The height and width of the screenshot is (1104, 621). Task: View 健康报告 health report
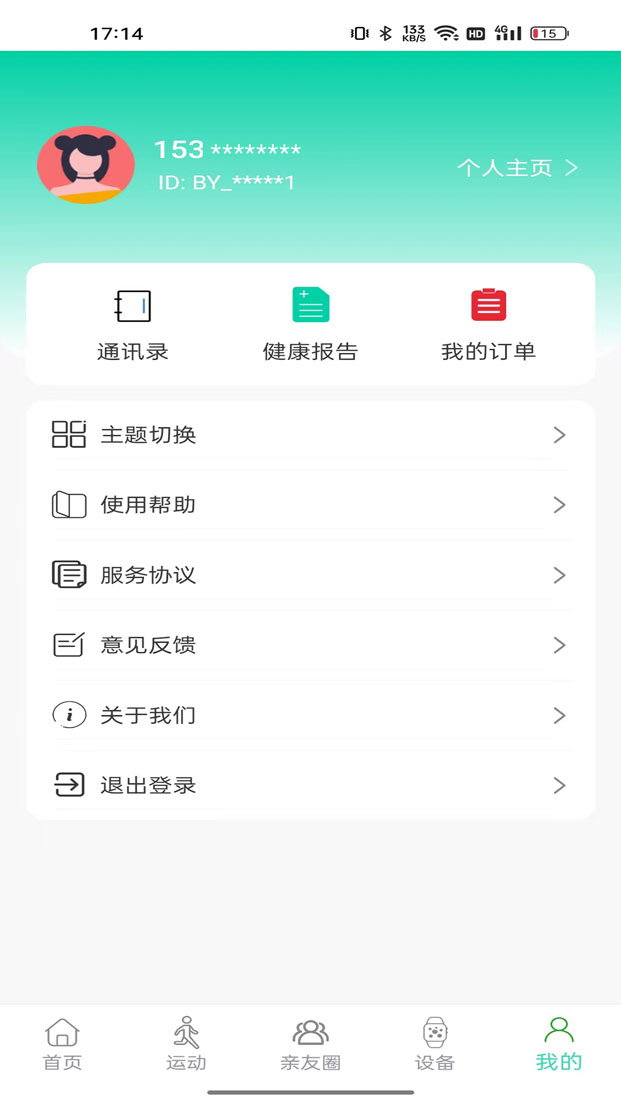[310, 324]
